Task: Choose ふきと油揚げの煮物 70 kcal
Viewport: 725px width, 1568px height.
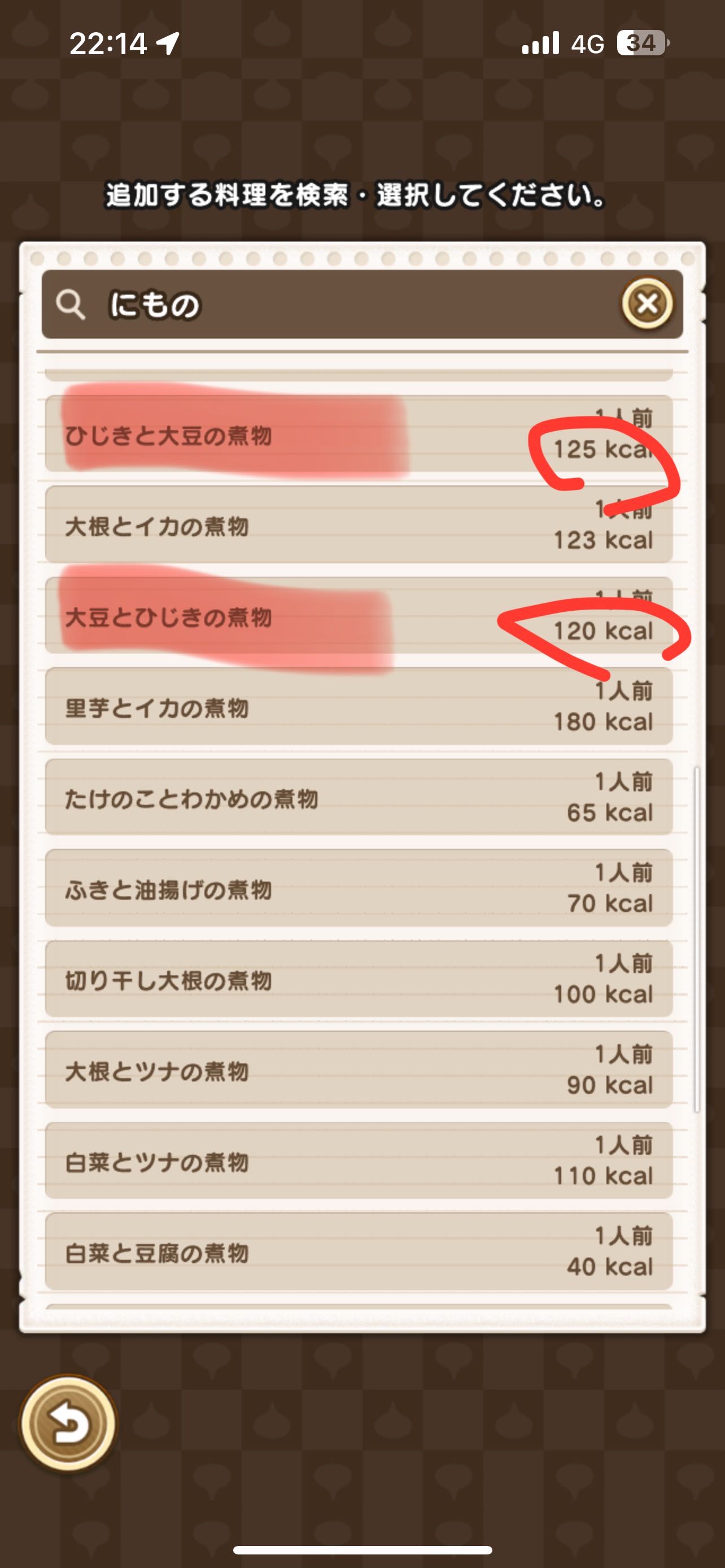Action: pos(359,887)
